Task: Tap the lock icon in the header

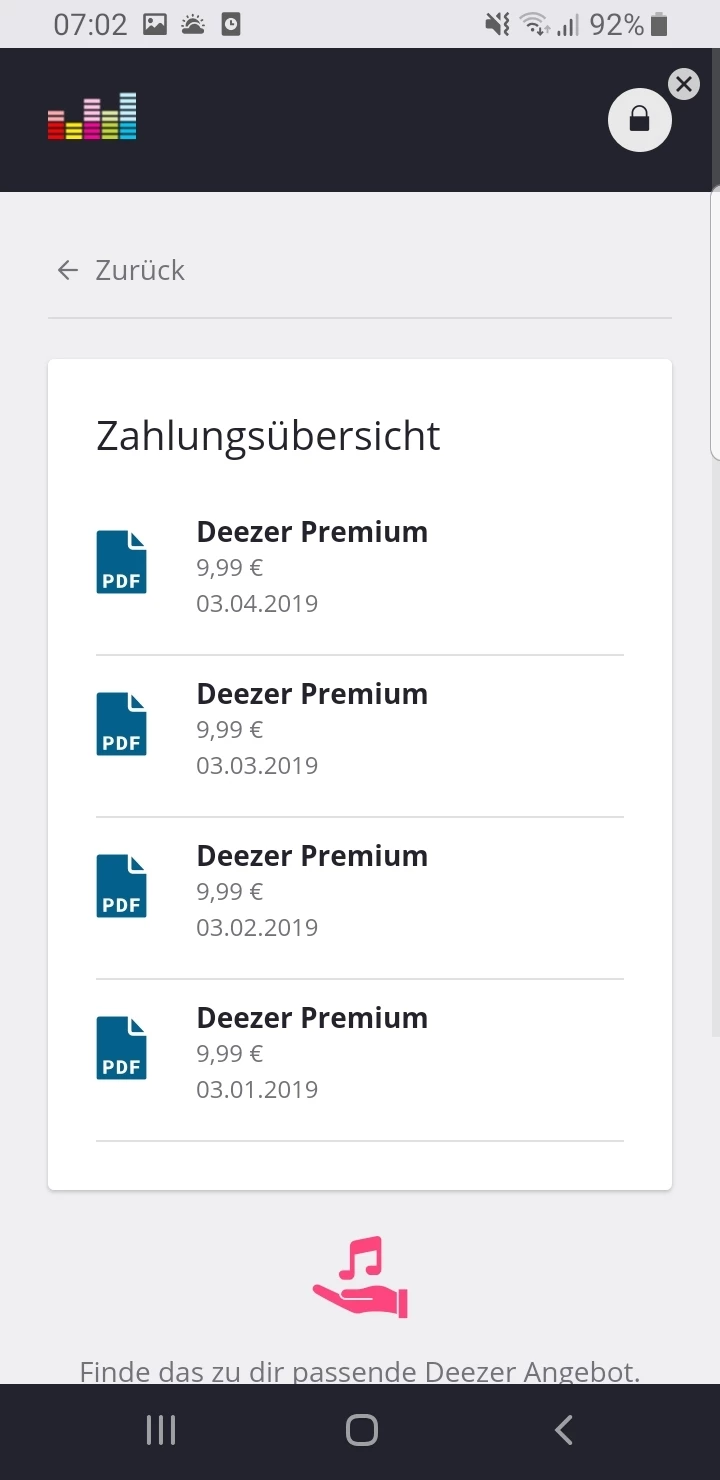Action: 639,121
